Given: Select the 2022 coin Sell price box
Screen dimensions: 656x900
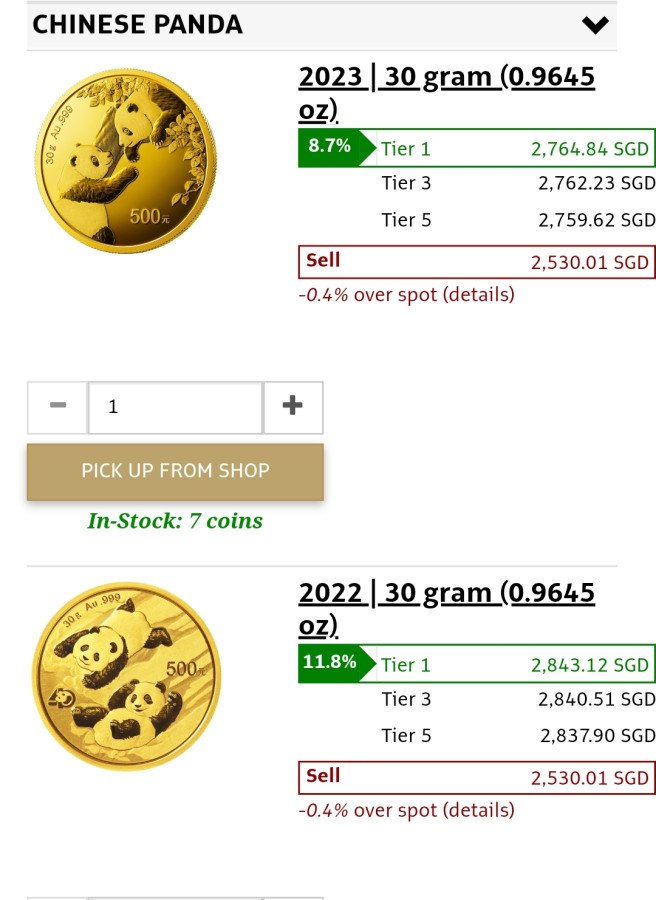Looking at the screenshot, I should point(477,777).
